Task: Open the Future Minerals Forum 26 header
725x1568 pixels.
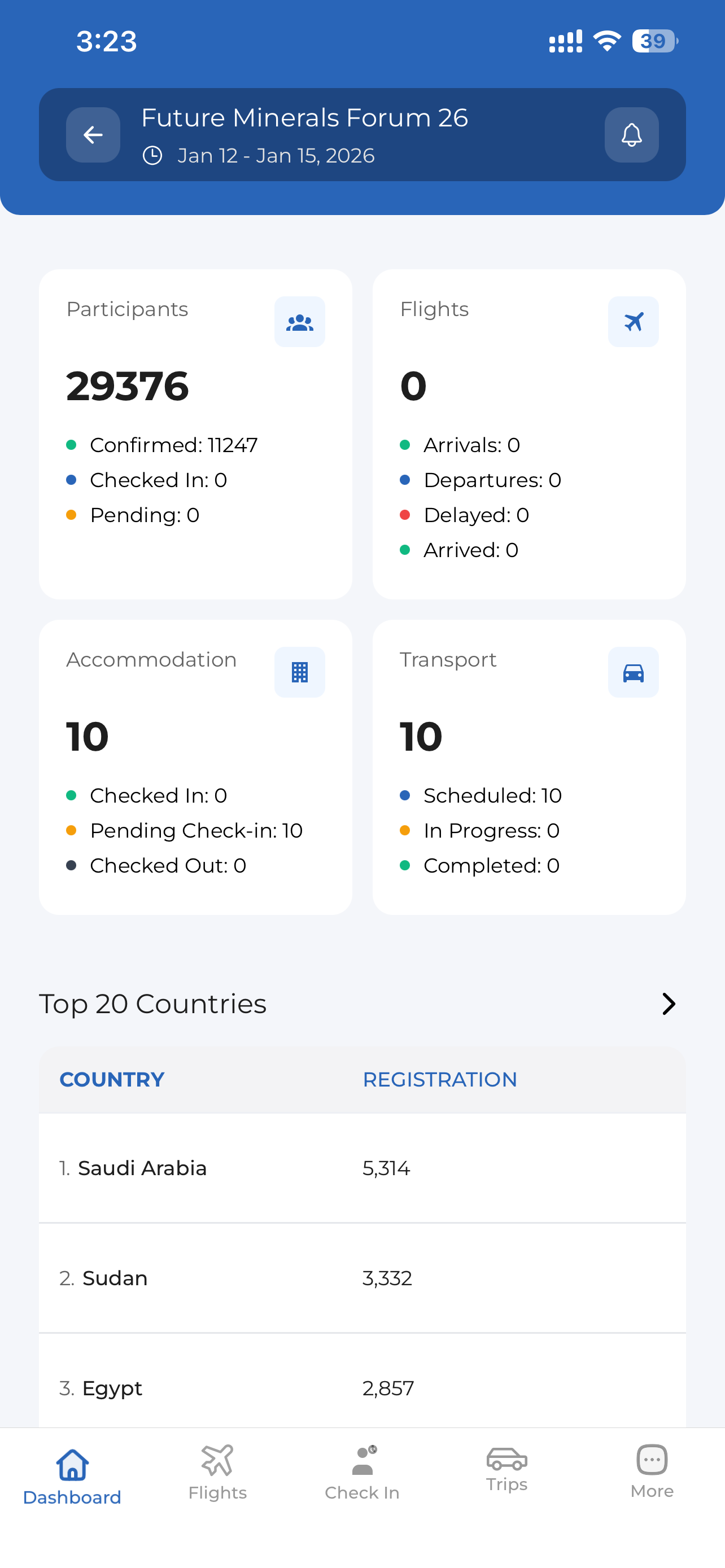Action: click(x=304, y=117)
